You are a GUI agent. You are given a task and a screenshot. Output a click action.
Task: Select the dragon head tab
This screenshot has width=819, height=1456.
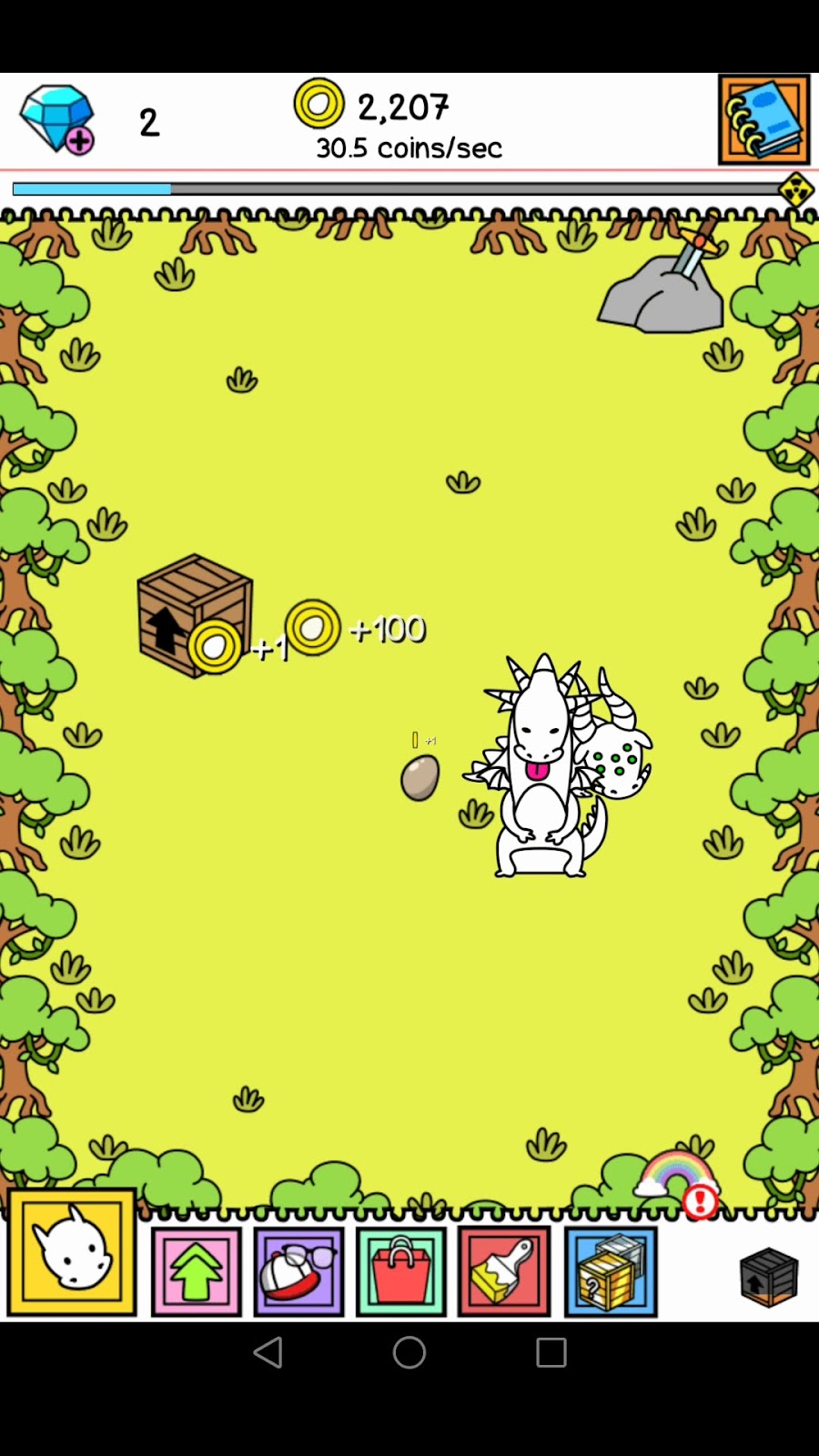pos(72,1252)
